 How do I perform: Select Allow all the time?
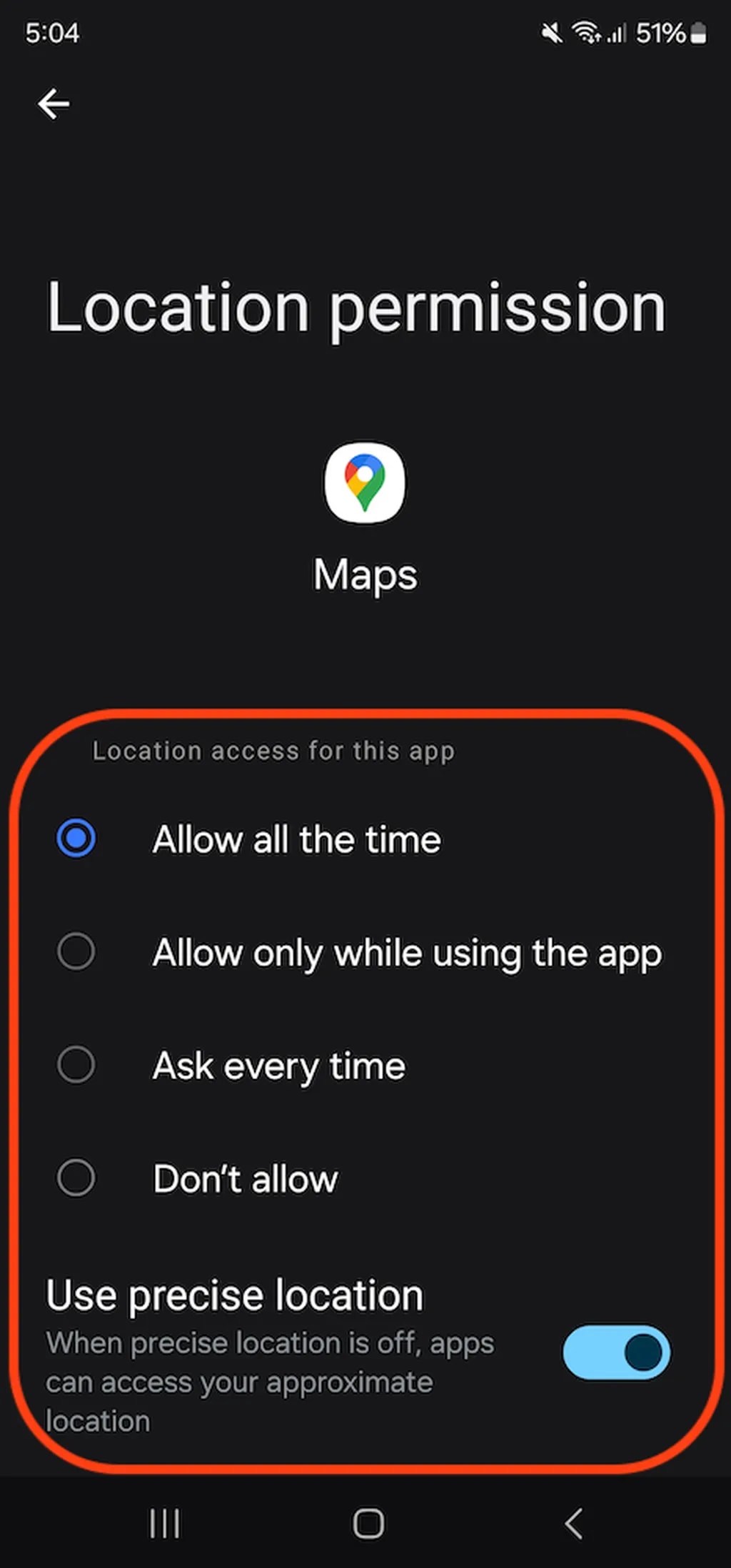click(76, 838)
